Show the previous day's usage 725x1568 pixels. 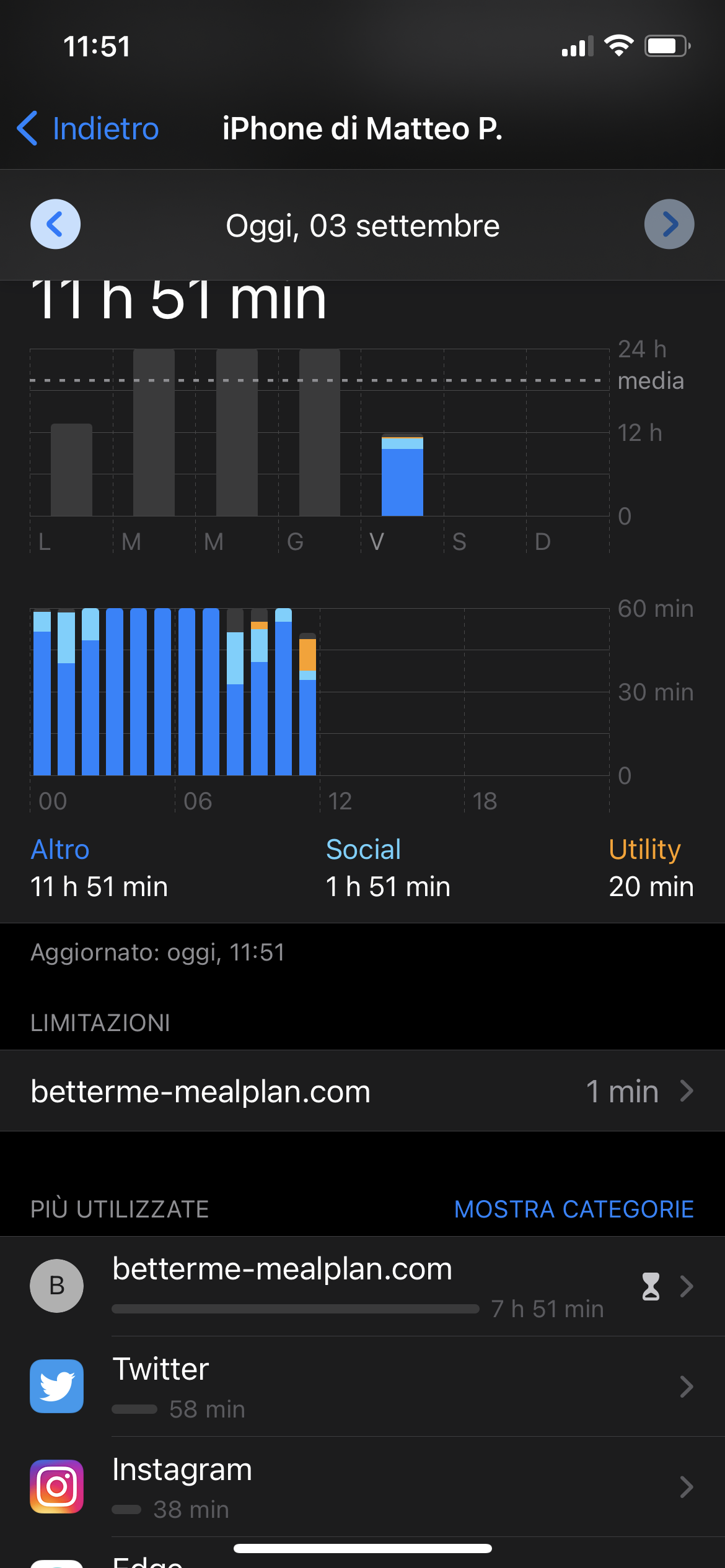[x=56, y=224]
